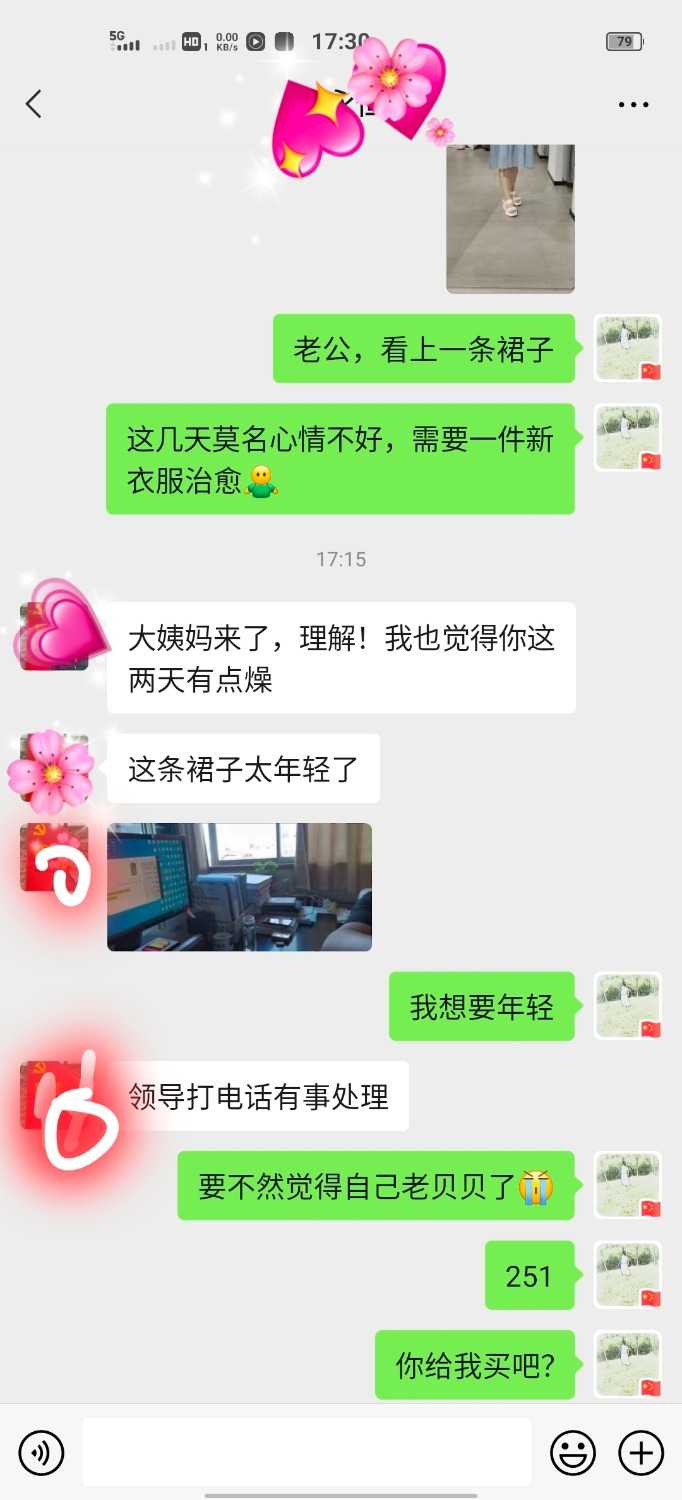Open the emoji sticker panel
The height and width of the screenshot is (1500, 682).
(x=573, y=1452)
